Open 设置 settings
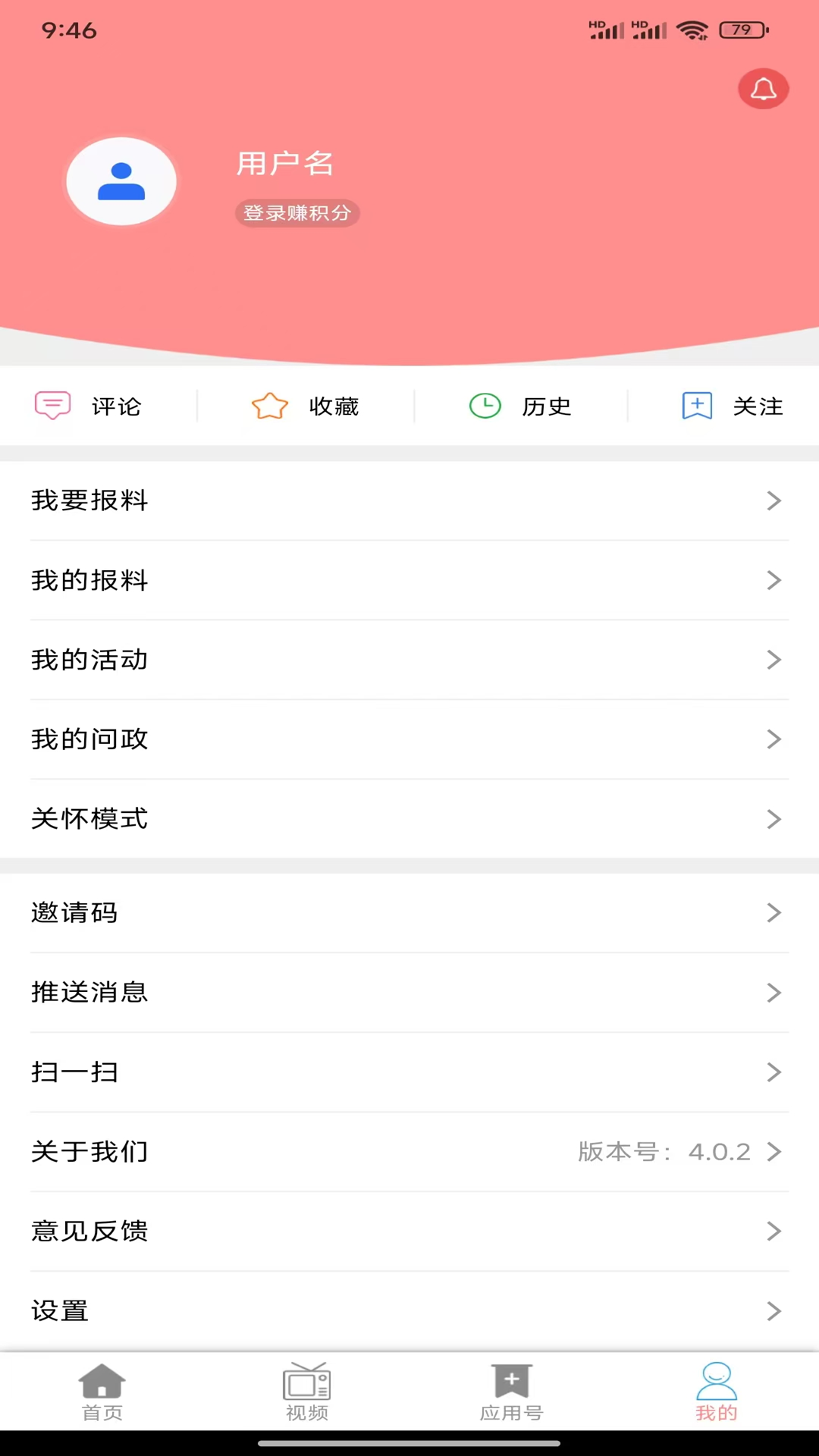The width and height of the screenshot is (819, 1456). coord(409,1311)
